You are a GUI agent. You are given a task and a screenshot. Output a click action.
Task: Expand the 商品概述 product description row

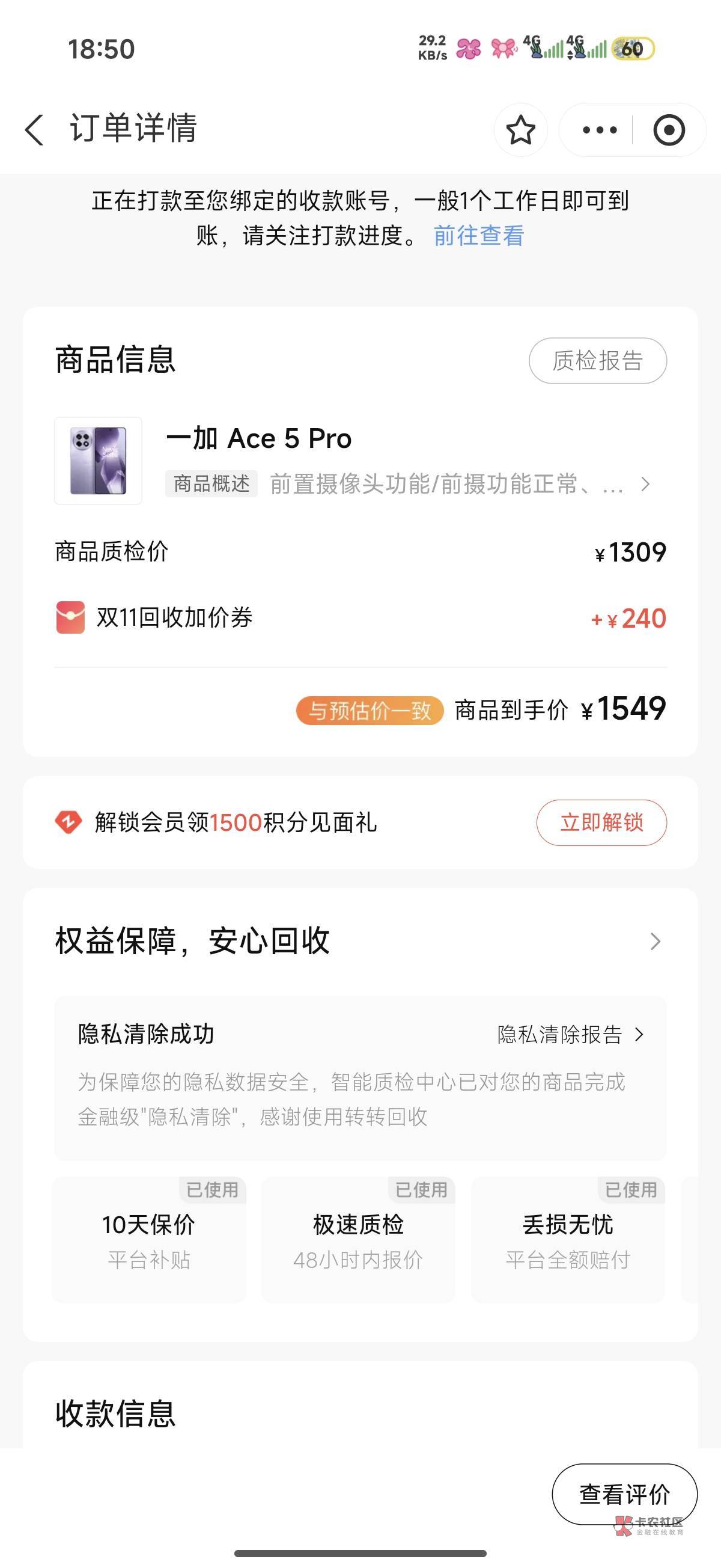(407, 485)
